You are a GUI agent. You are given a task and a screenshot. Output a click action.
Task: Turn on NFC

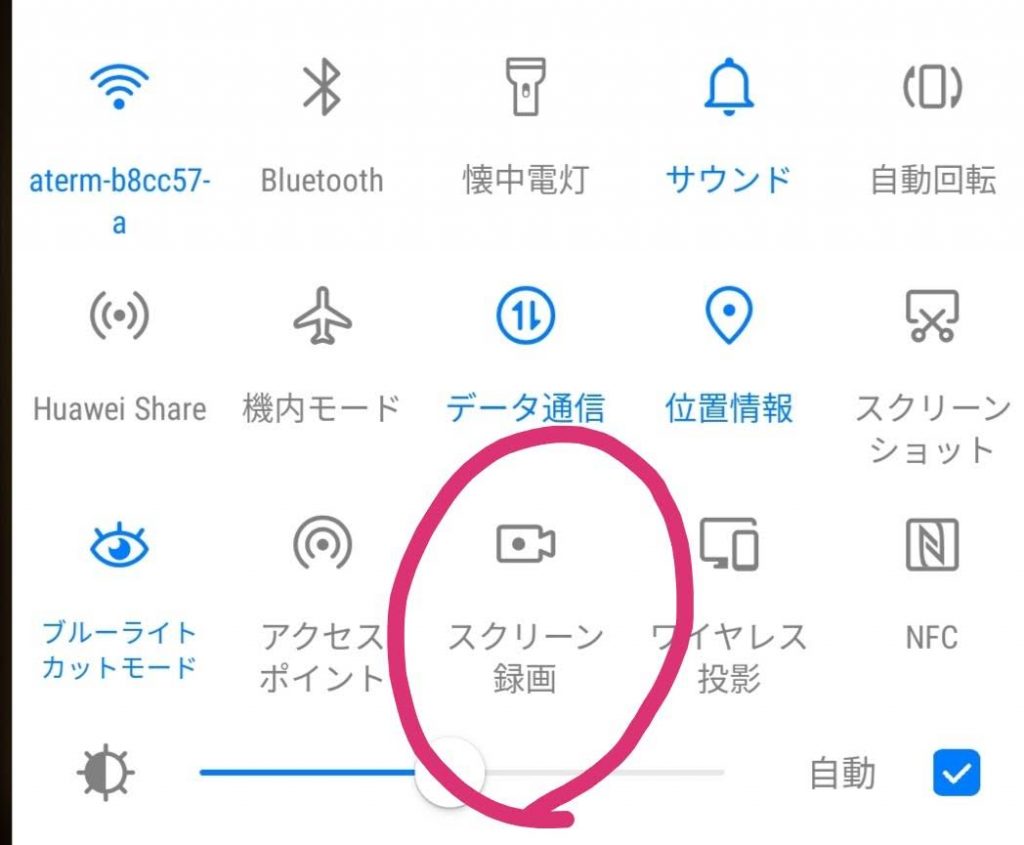tap(932, 545)
